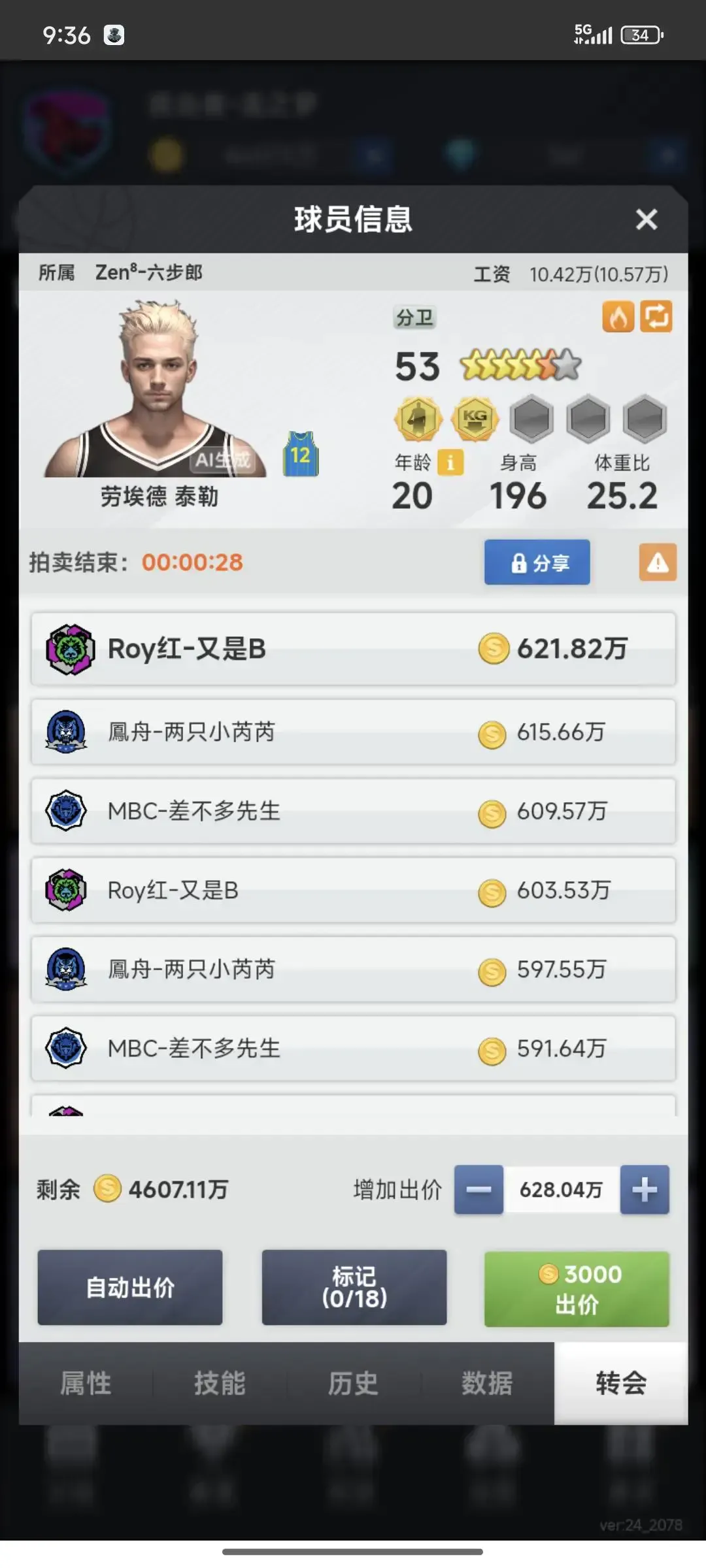This screenshot has height=1568, width=706.
Task: Select the 转会 tab
Action: point(621,1383)
